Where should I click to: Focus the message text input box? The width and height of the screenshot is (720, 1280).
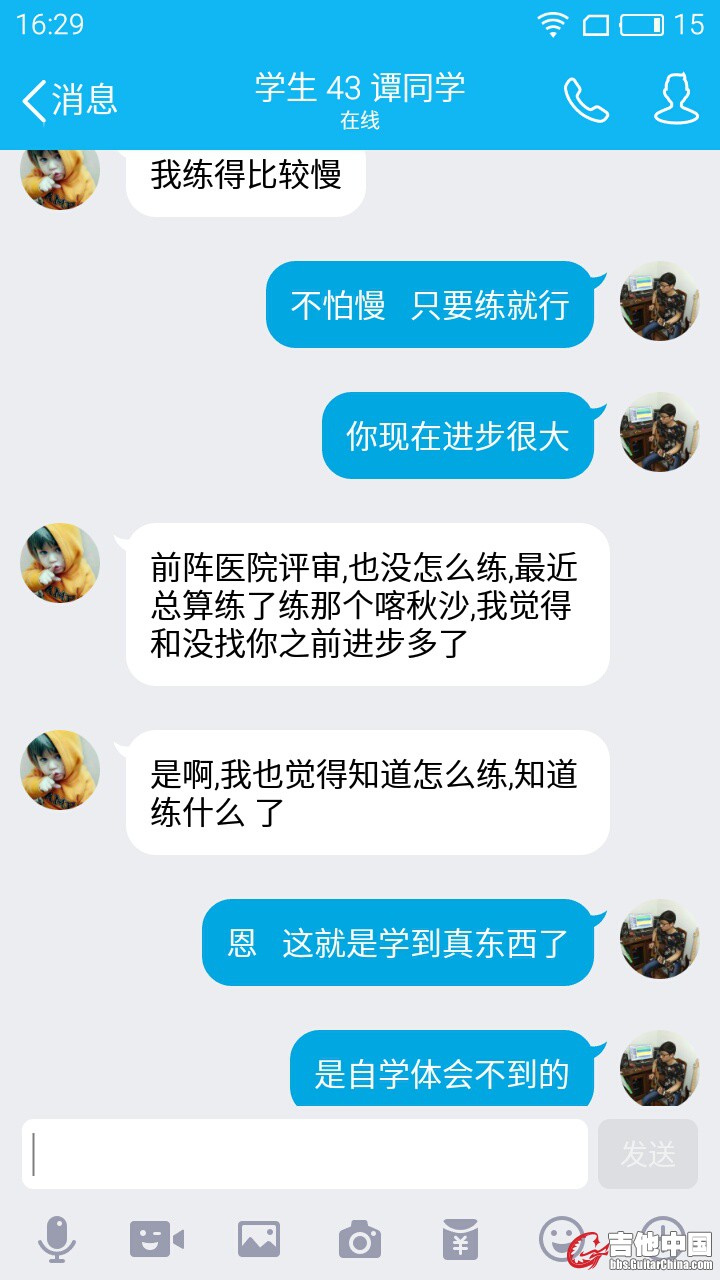(305, 1154)
